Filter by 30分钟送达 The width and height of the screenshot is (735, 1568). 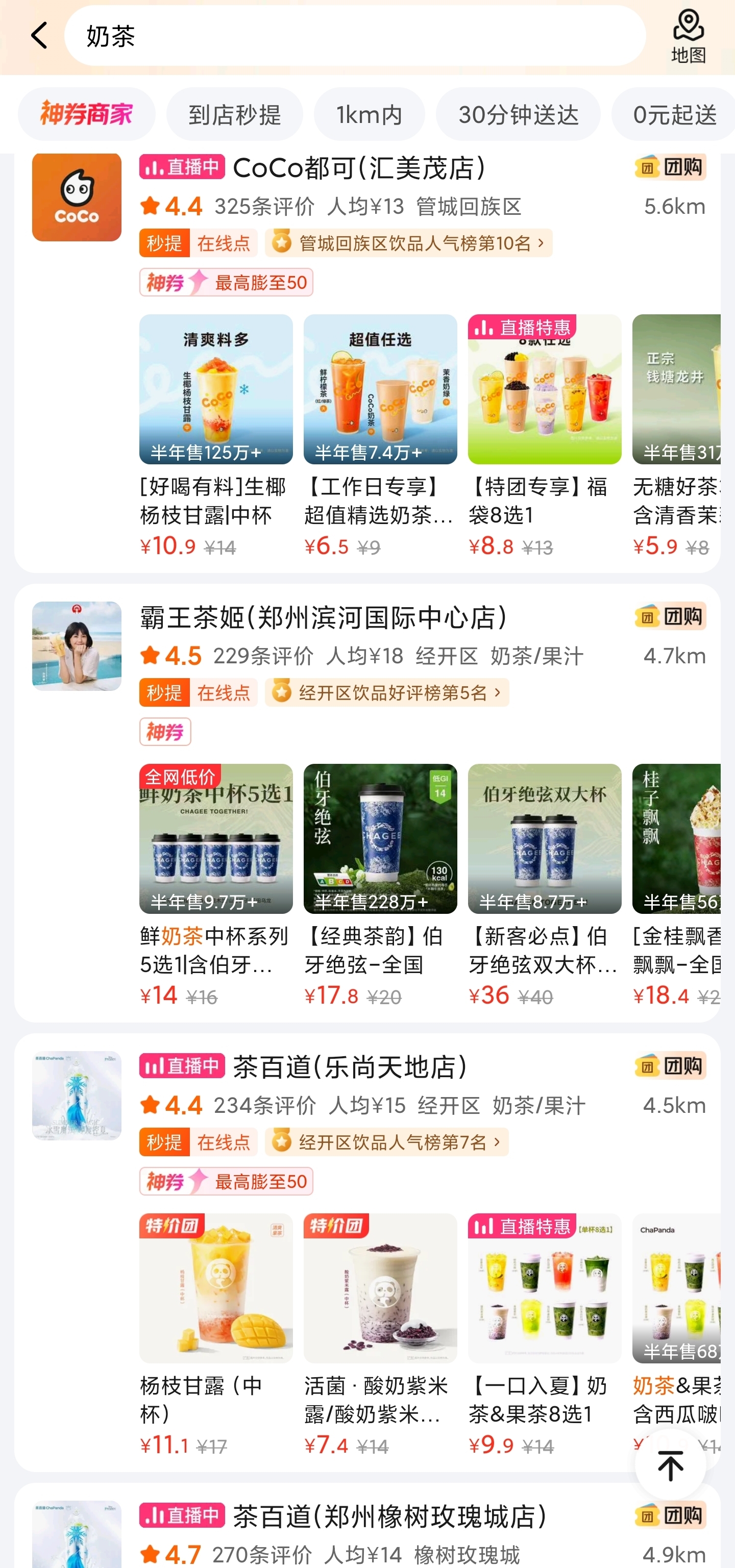point(518,114)
